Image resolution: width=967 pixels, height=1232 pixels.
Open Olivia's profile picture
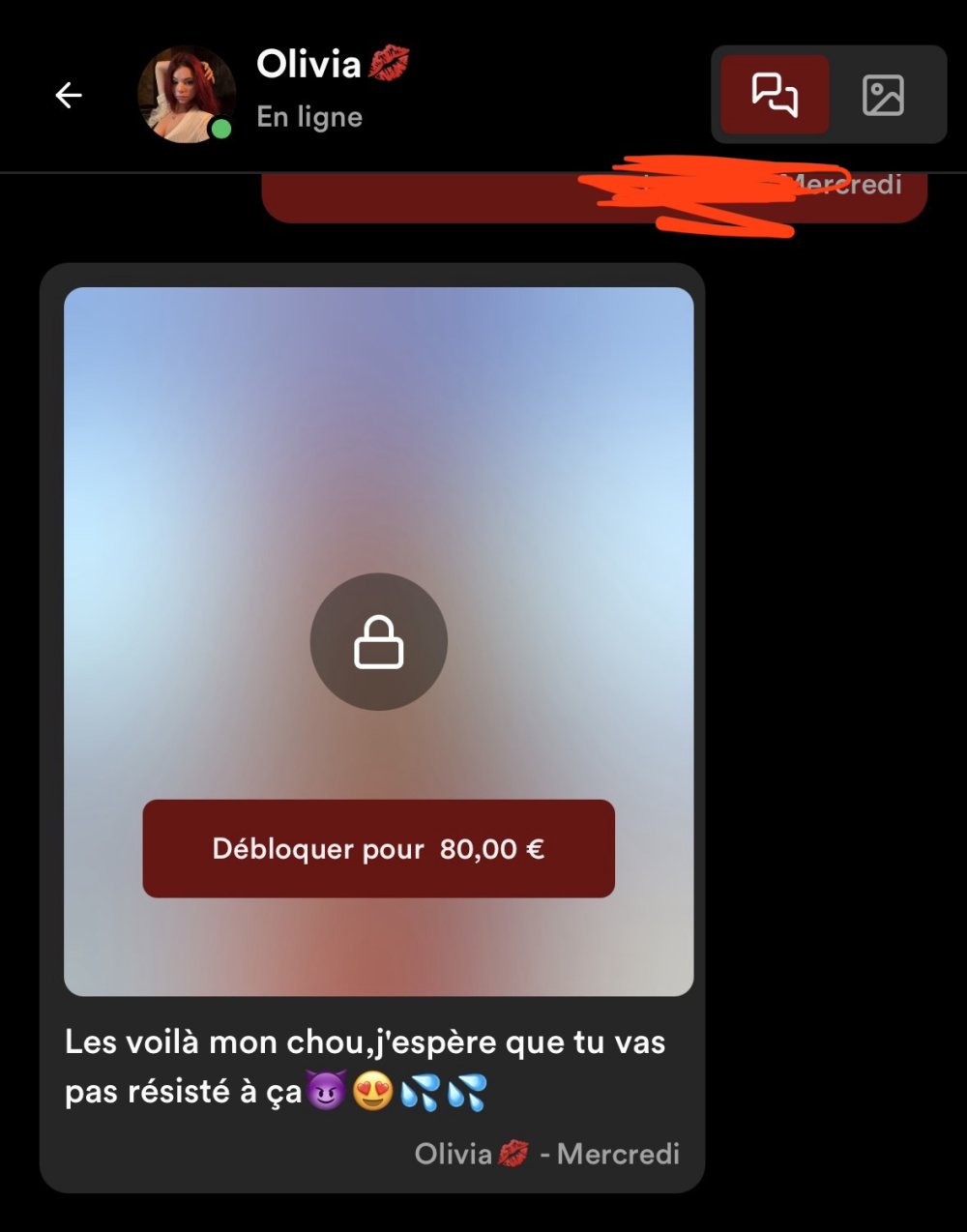click(x=187, y=95)
